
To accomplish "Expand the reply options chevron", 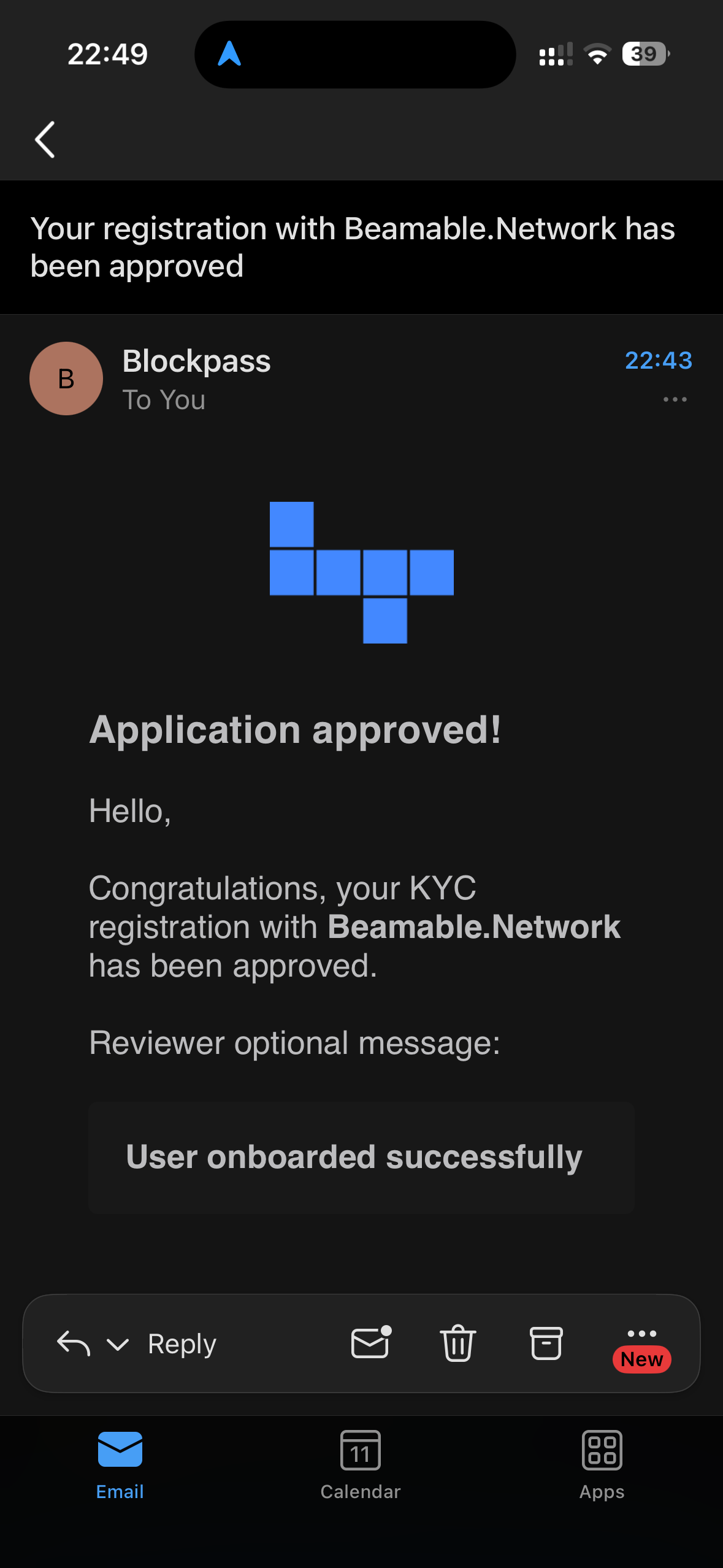I will [118, 1345].
